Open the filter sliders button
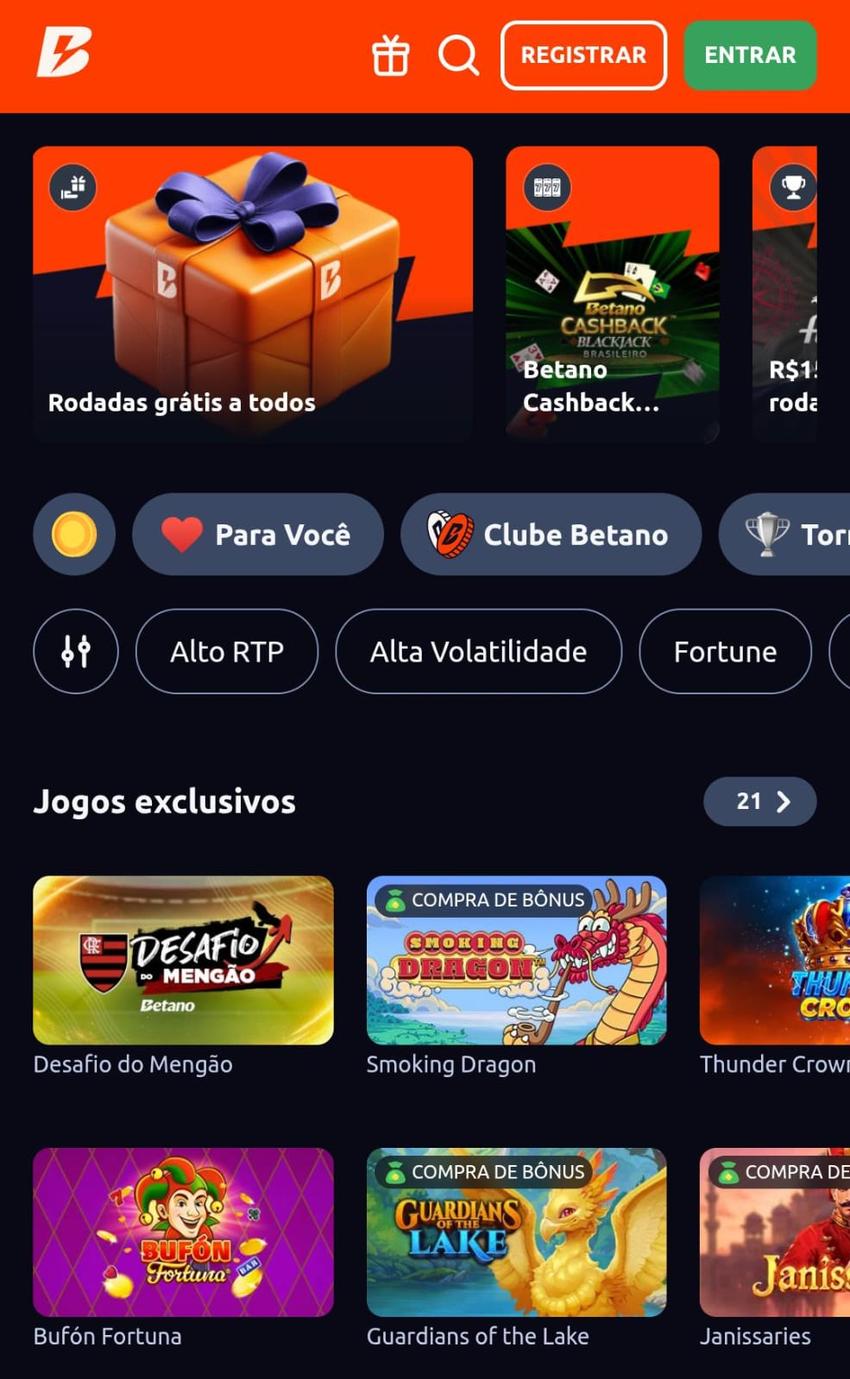Image resolution: width=850 pixels, height=1379 pixels. (x=76, y=651)
